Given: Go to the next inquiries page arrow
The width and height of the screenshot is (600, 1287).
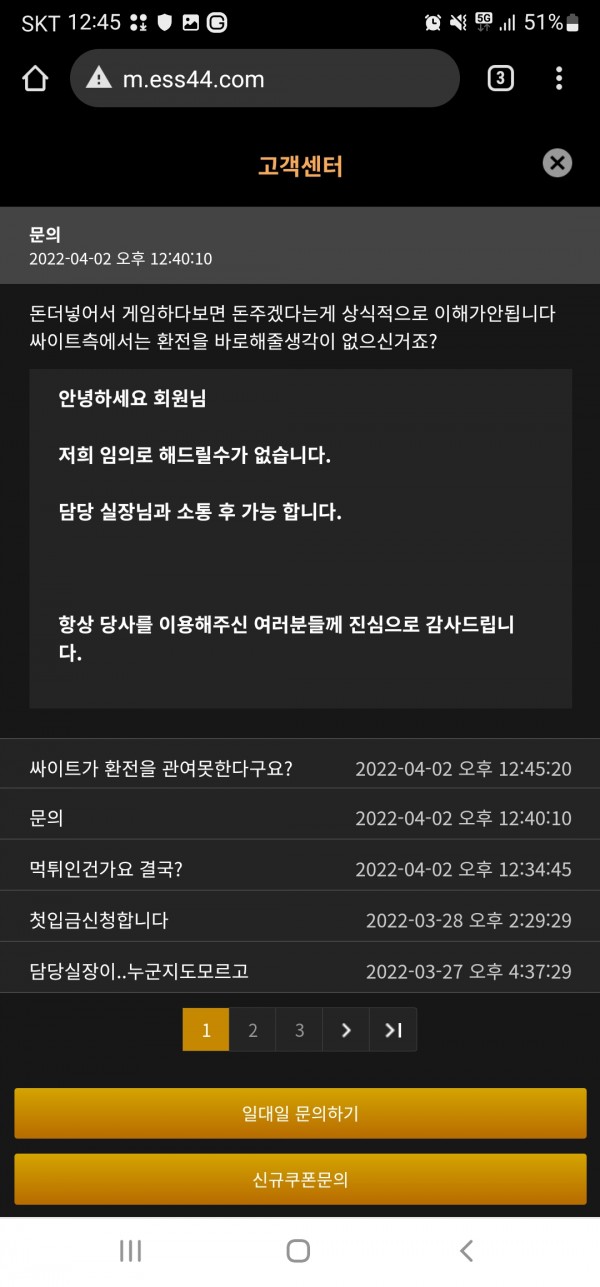Looking at the screenshot, I should (x=346, y=1030).
